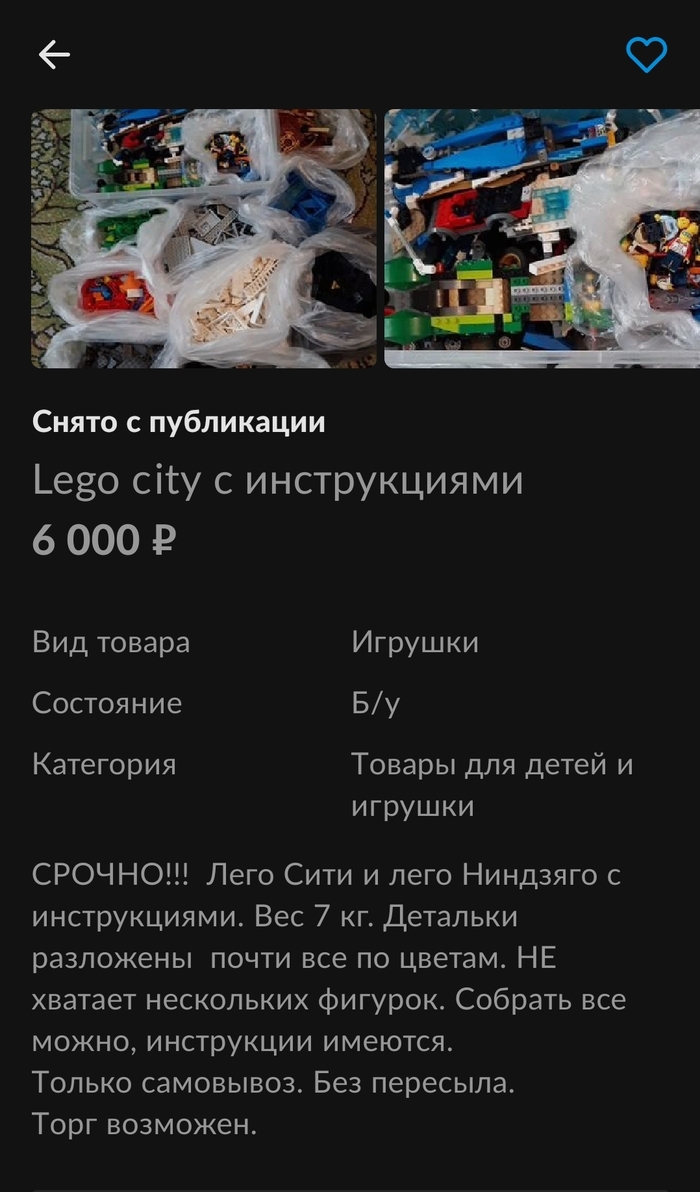Open the first Lego bags photo
700x1192 pixels.
coord(204,238)
